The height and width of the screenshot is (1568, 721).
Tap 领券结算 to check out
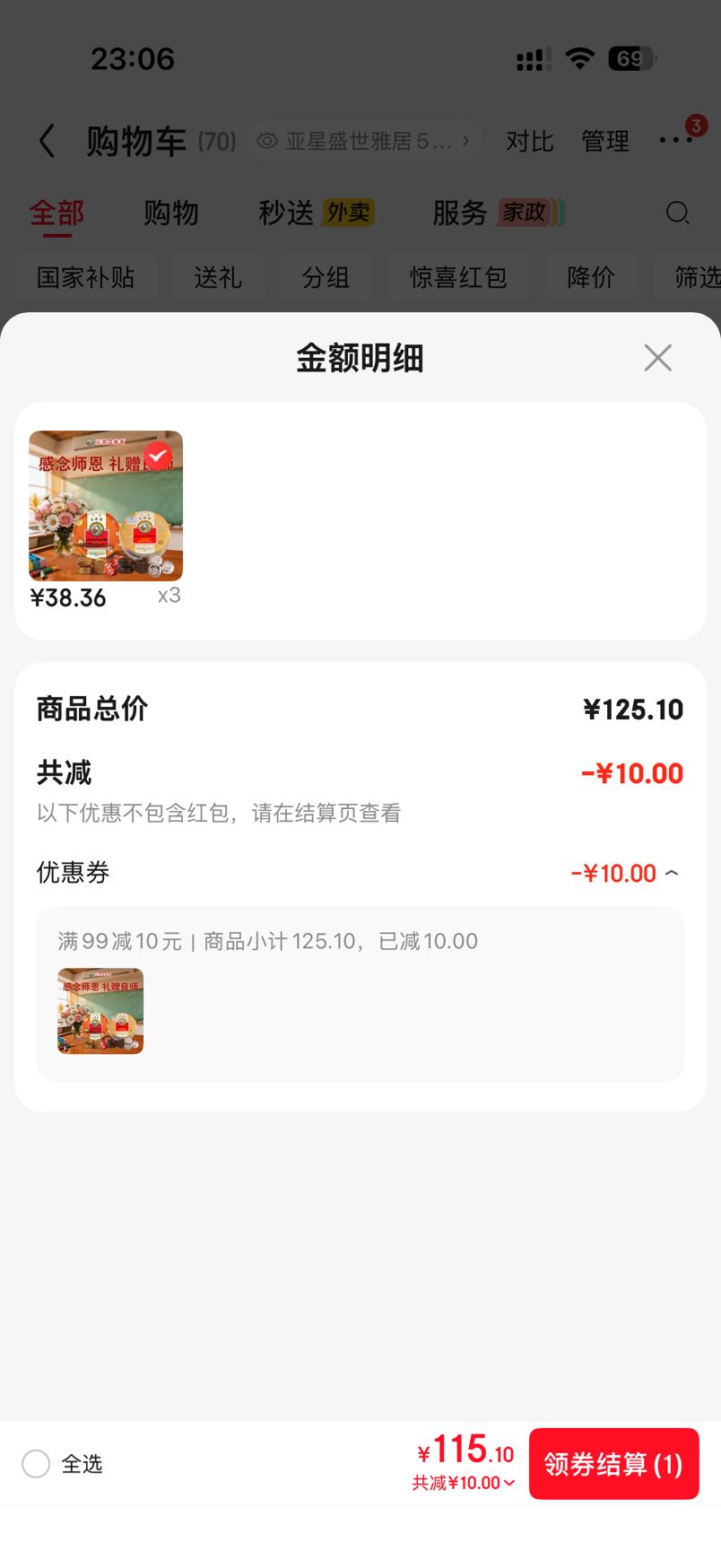[x=613, y=1464]
